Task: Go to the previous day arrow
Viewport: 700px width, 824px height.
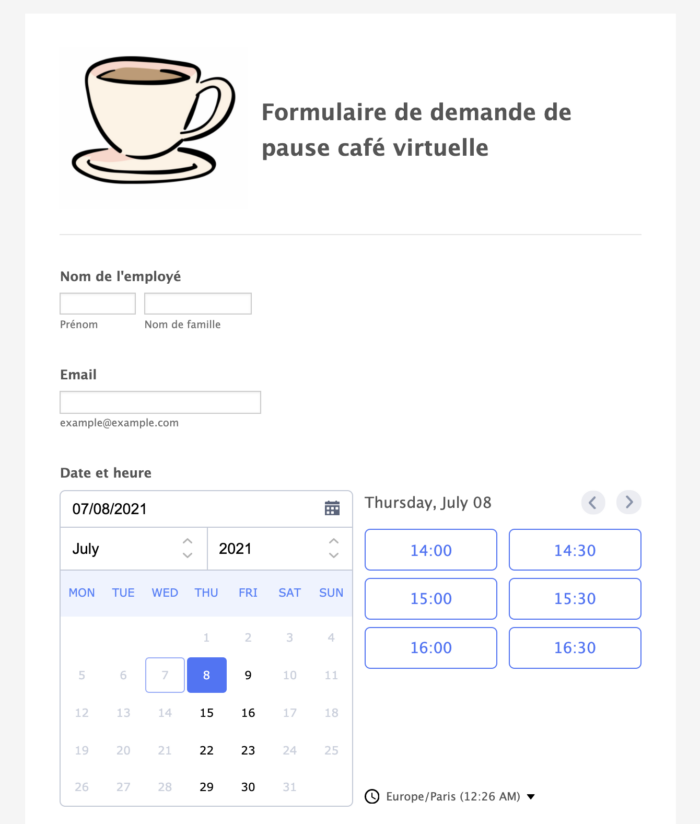Action: coord(594,502)
